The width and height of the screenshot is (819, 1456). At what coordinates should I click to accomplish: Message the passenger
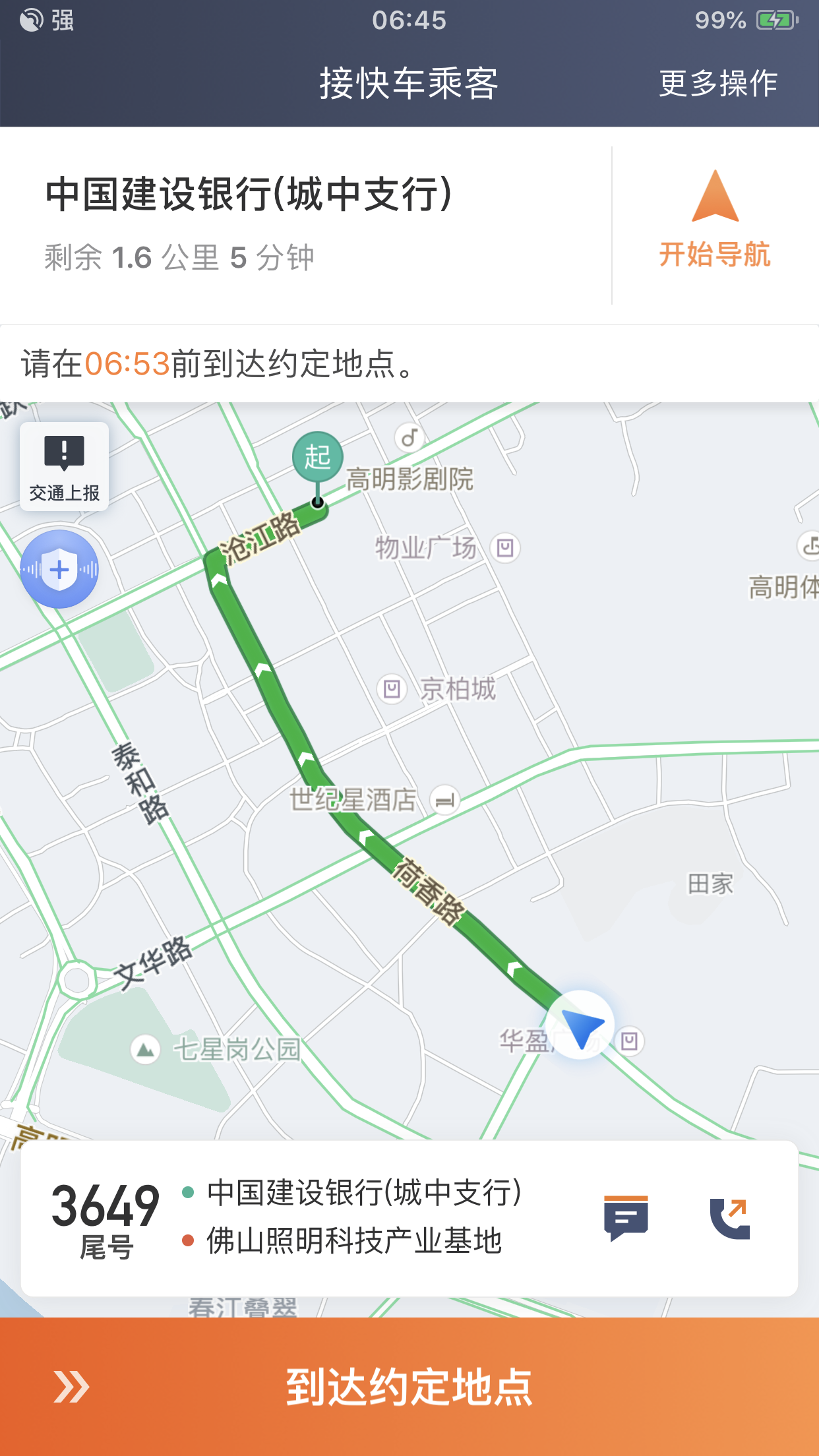626,1217
